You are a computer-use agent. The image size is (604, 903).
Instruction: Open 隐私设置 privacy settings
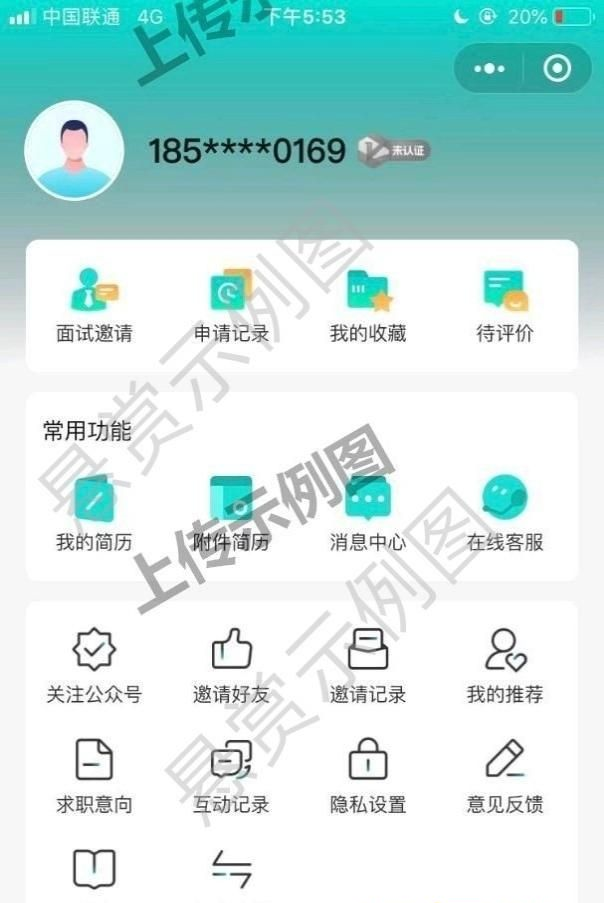coord(368,775)
